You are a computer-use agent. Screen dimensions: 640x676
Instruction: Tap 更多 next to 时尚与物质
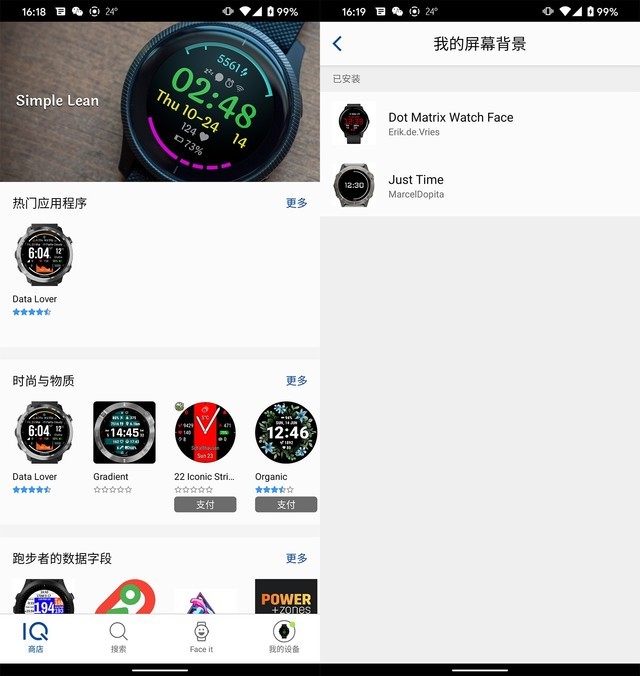(297, 381)
